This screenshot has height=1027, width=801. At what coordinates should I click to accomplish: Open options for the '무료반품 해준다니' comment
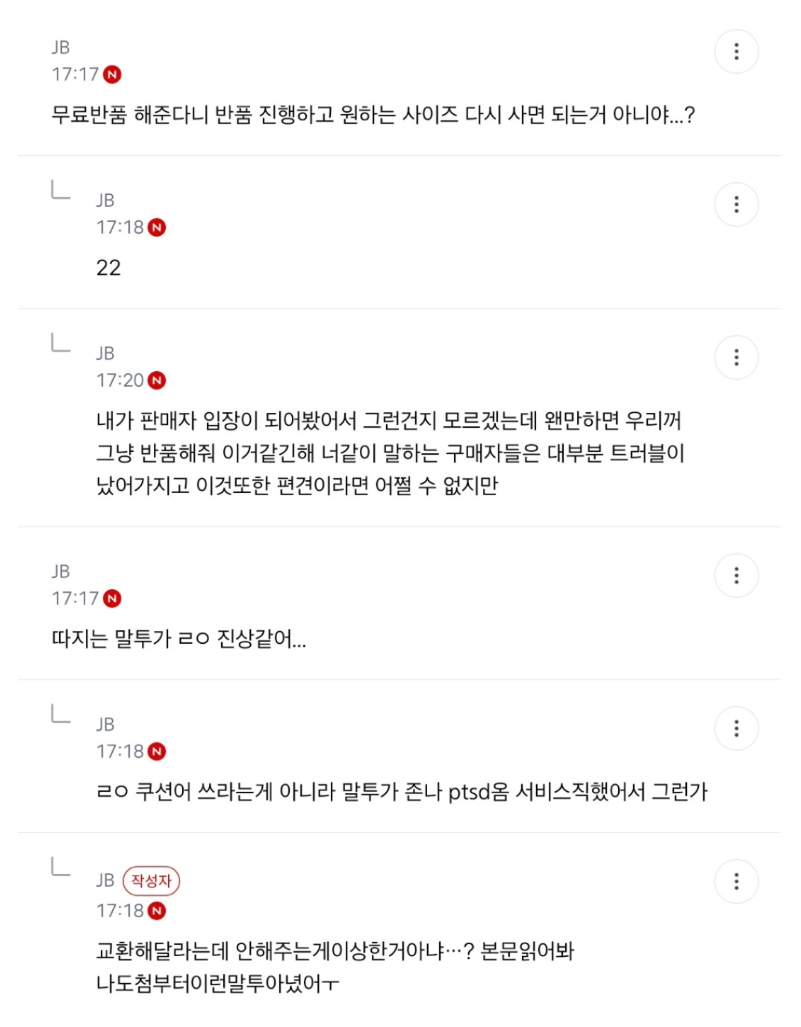736,52
